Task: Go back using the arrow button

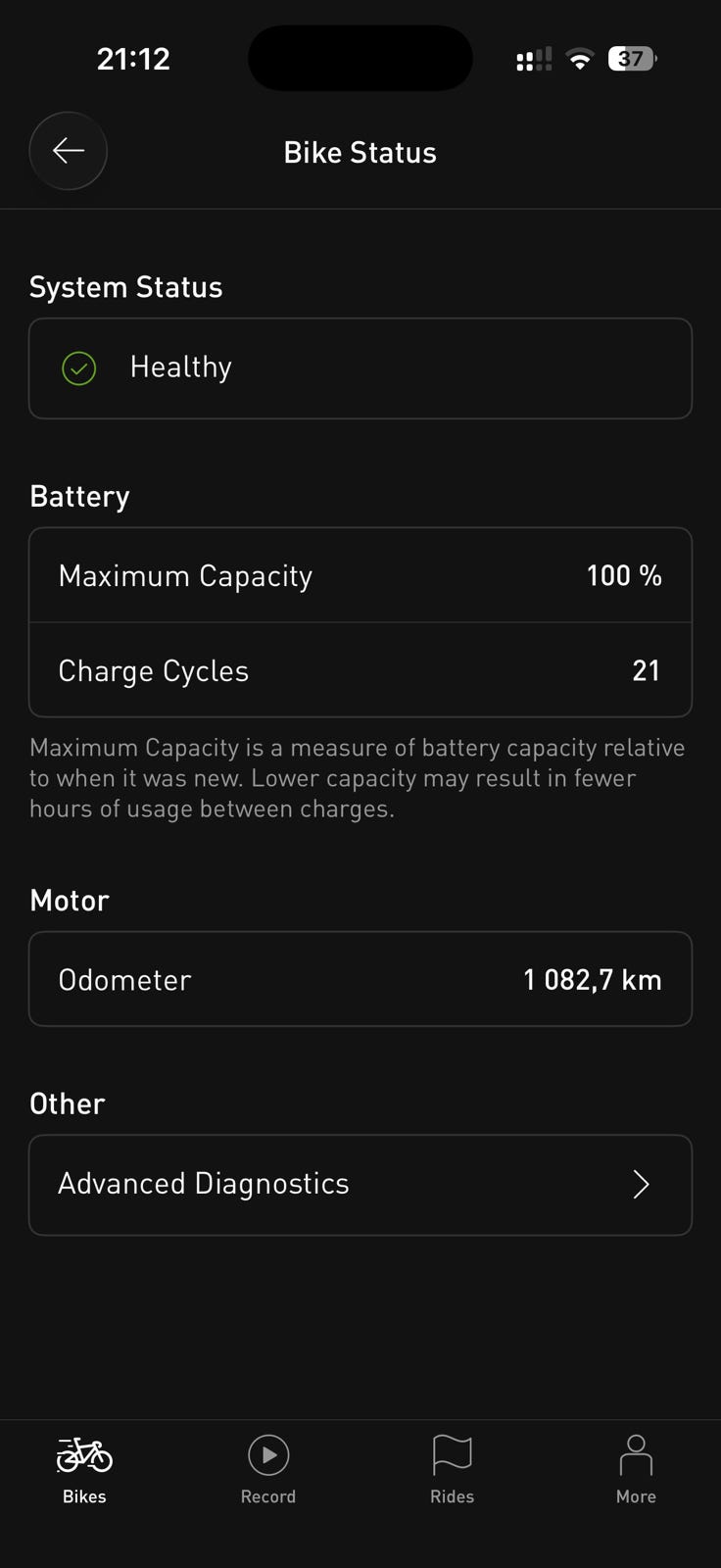Action: (68, 151)
